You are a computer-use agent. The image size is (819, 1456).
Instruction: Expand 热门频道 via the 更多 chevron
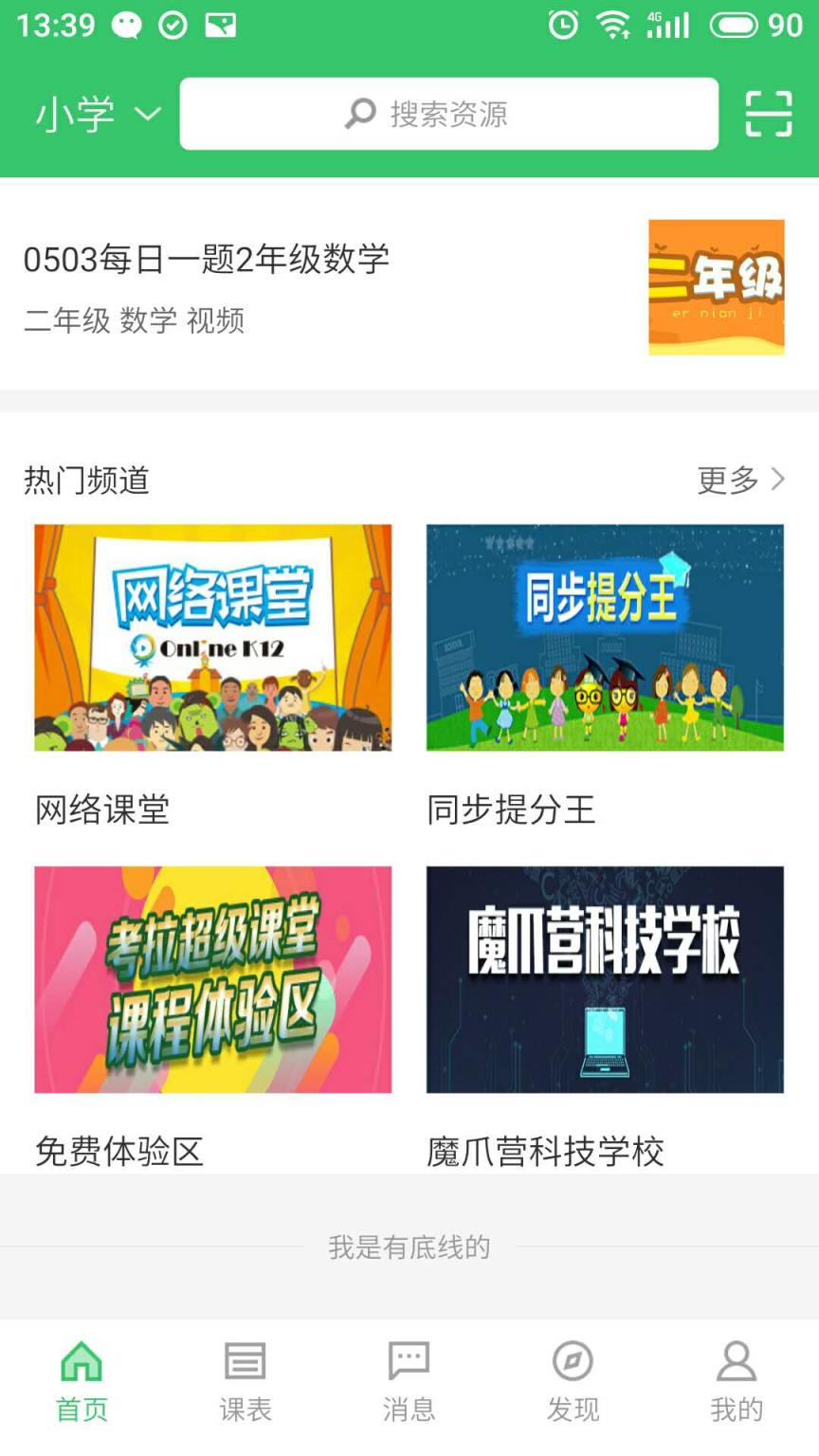coord(749,481)
